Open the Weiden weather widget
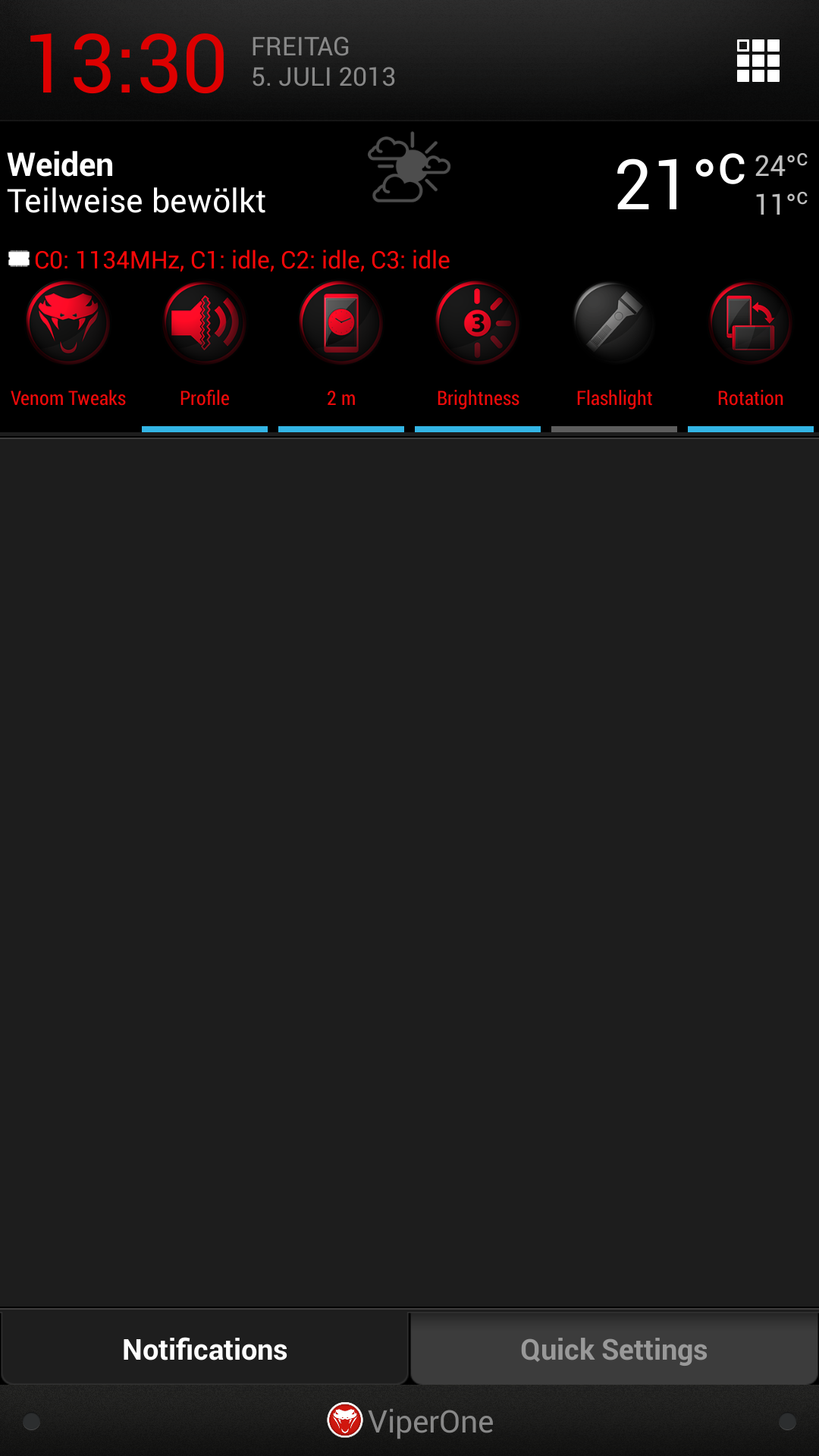Image resolution: width=819 pixels, height=1456 pixels. tap(409, 182)
